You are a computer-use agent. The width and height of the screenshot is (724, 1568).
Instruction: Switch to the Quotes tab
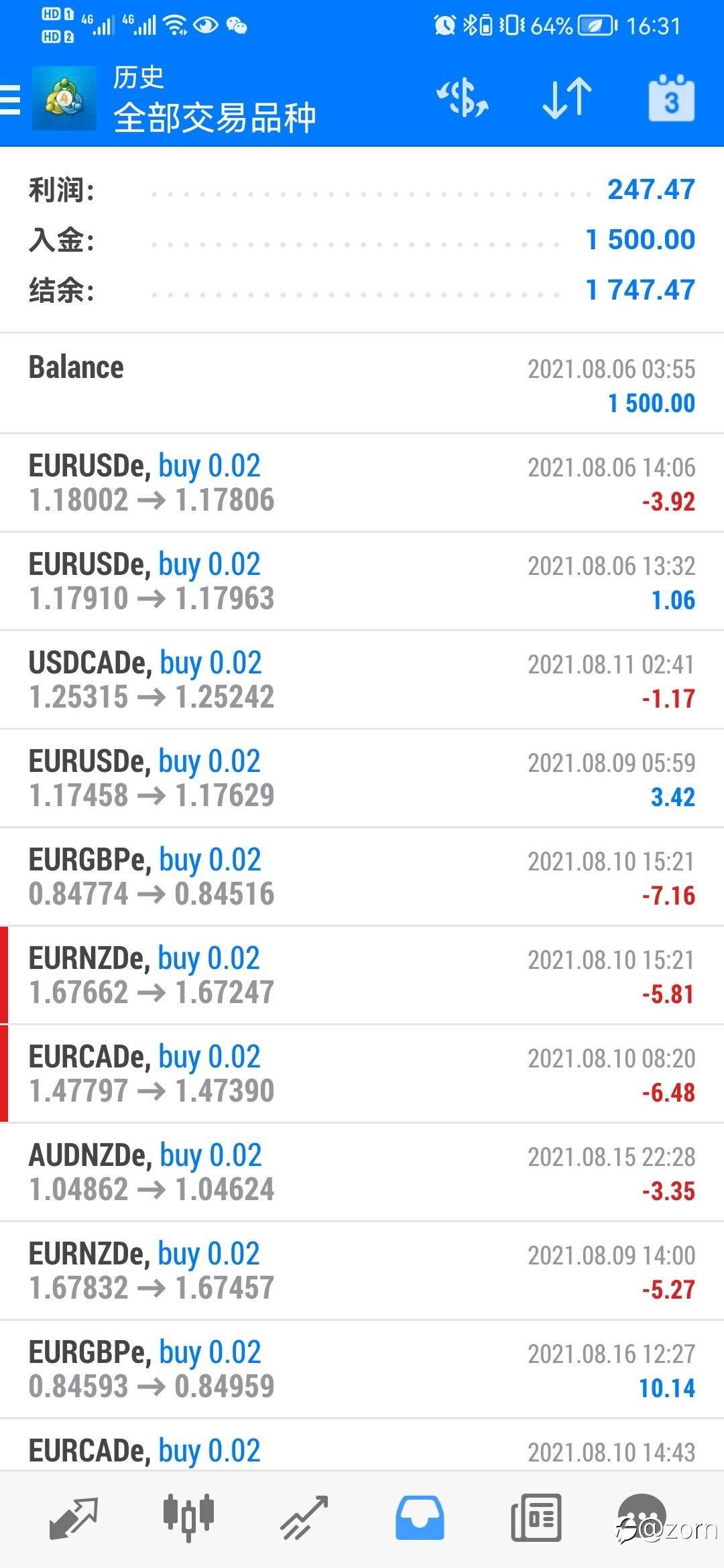tap(74, 1517)
